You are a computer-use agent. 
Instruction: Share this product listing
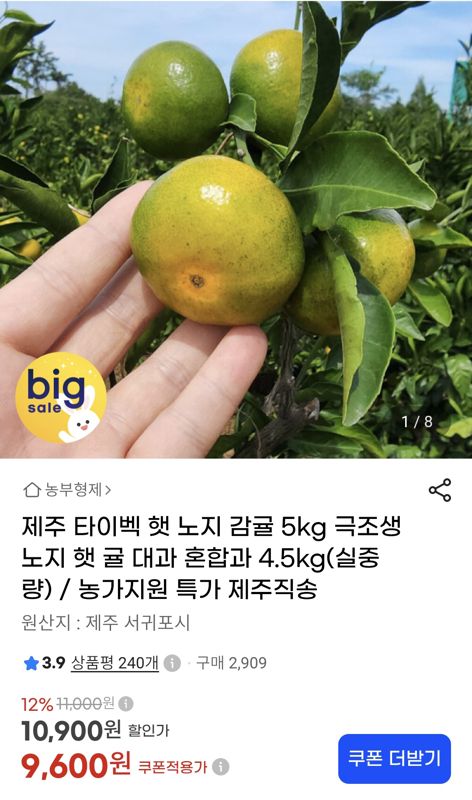point(440,490)
